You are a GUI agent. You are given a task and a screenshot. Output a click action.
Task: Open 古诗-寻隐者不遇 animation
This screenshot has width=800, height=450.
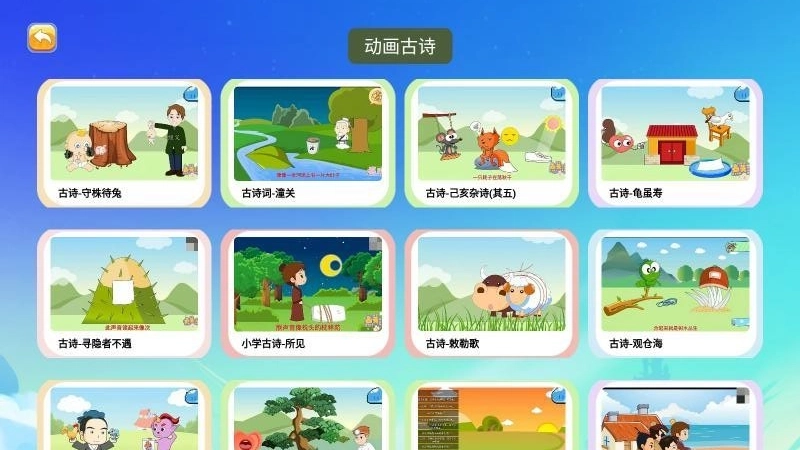[x=124, y=292]
